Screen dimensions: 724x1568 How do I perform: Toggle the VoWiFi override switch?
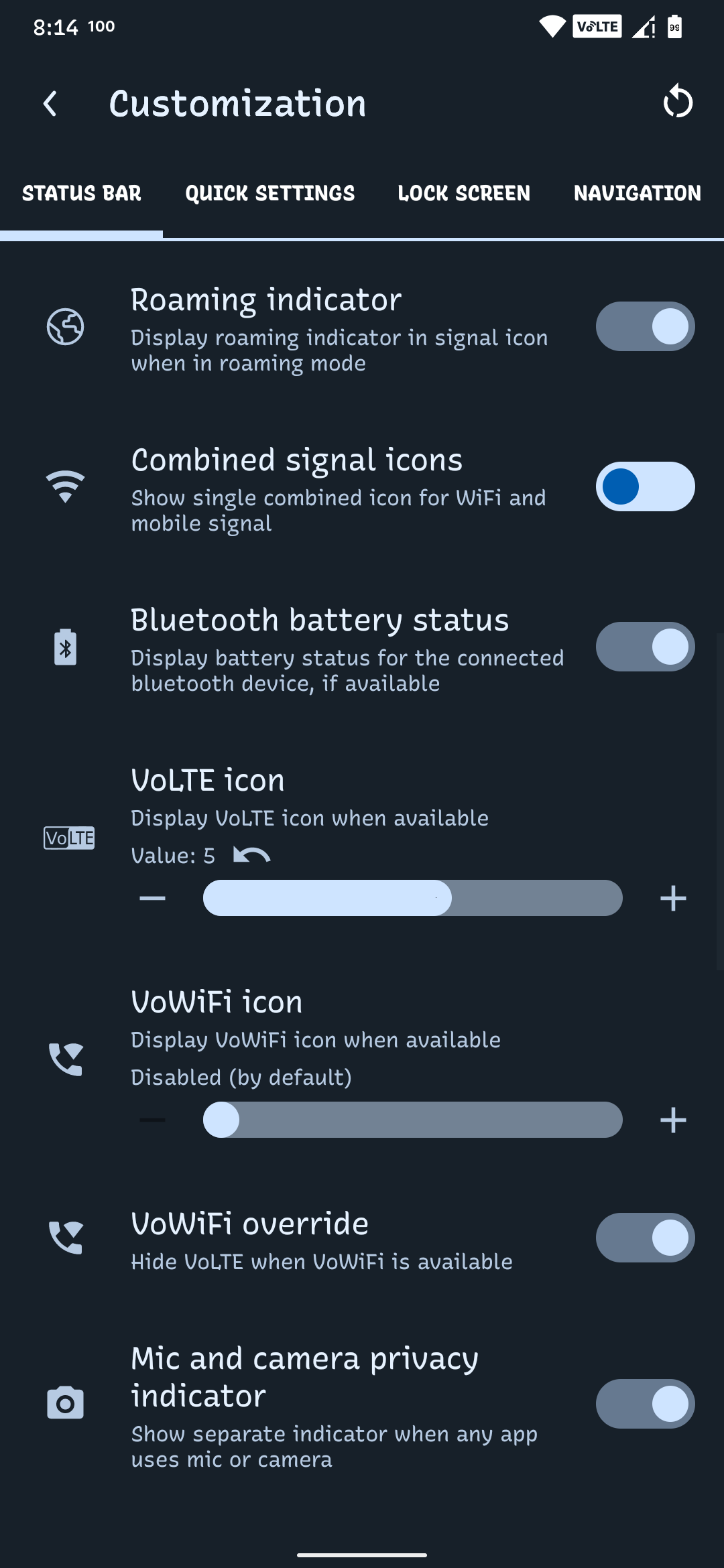coord(645,1238)
